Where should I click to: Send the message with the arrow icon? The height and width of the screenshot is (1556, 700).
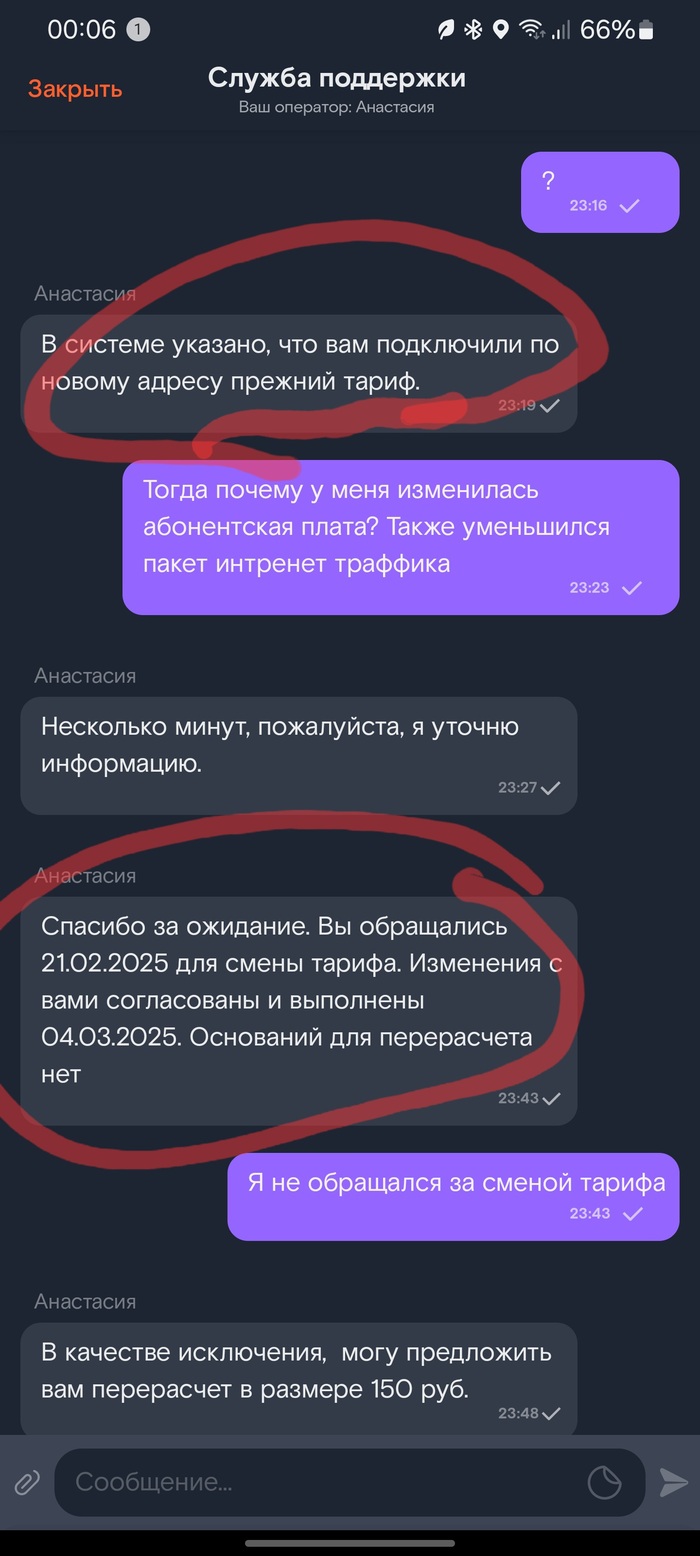tap(673, 1482)
